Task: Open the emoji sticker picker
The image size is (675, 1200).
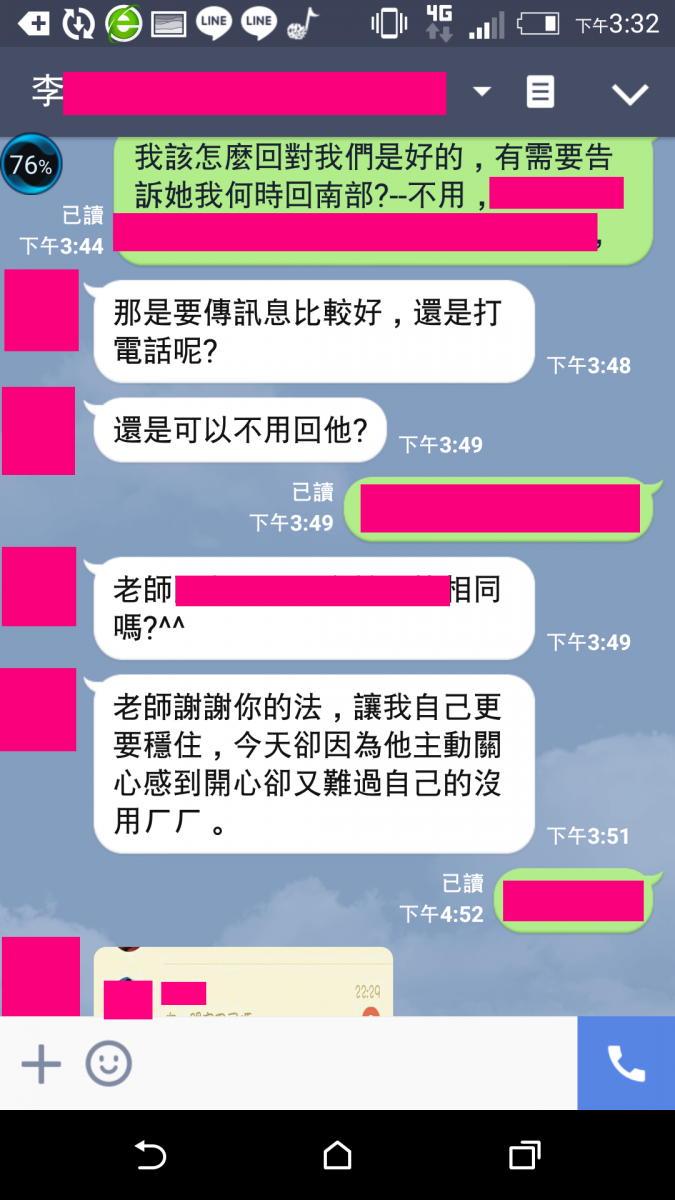Action: point(108,1064)
